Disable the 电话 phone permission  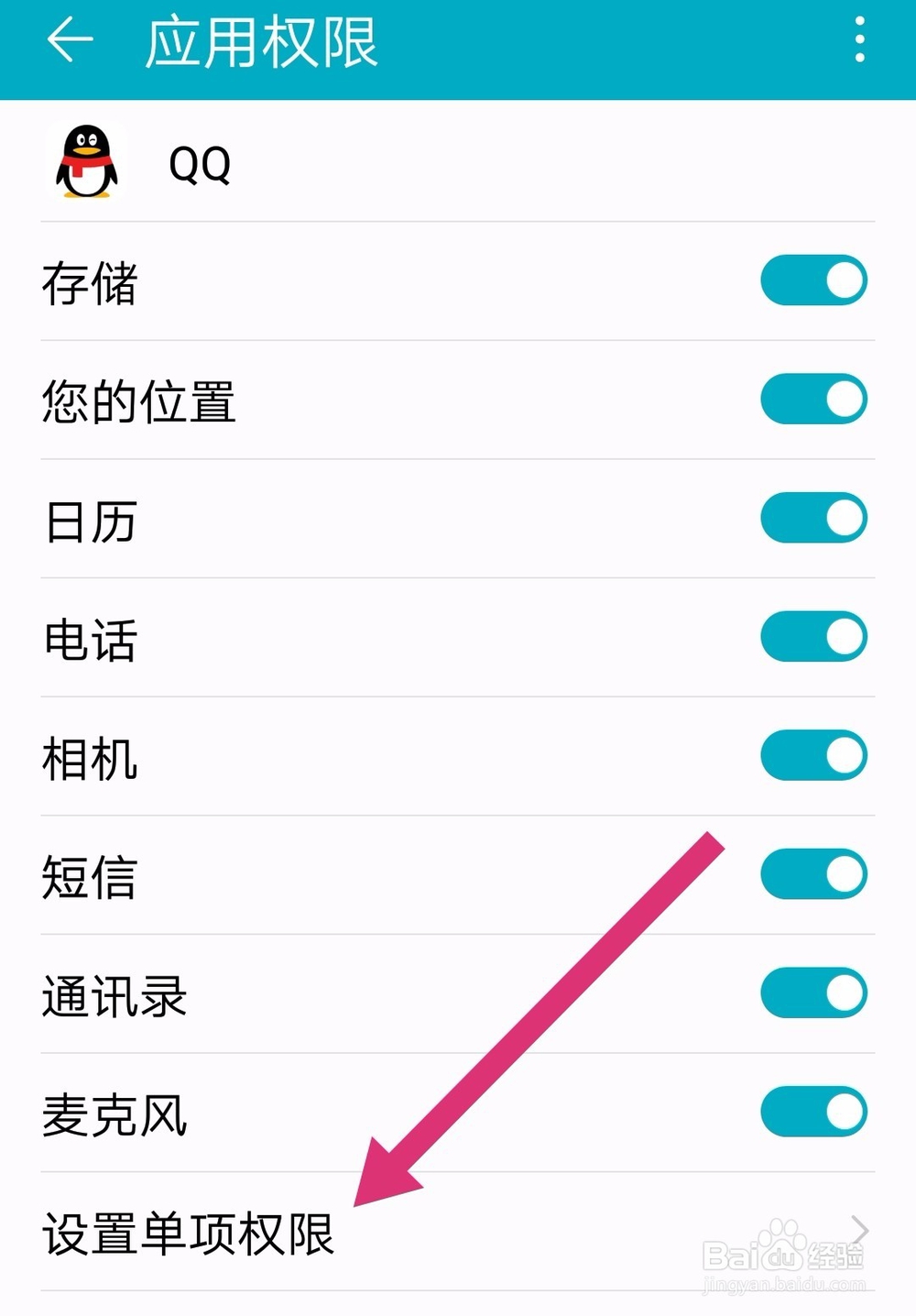tap(813, 636)
